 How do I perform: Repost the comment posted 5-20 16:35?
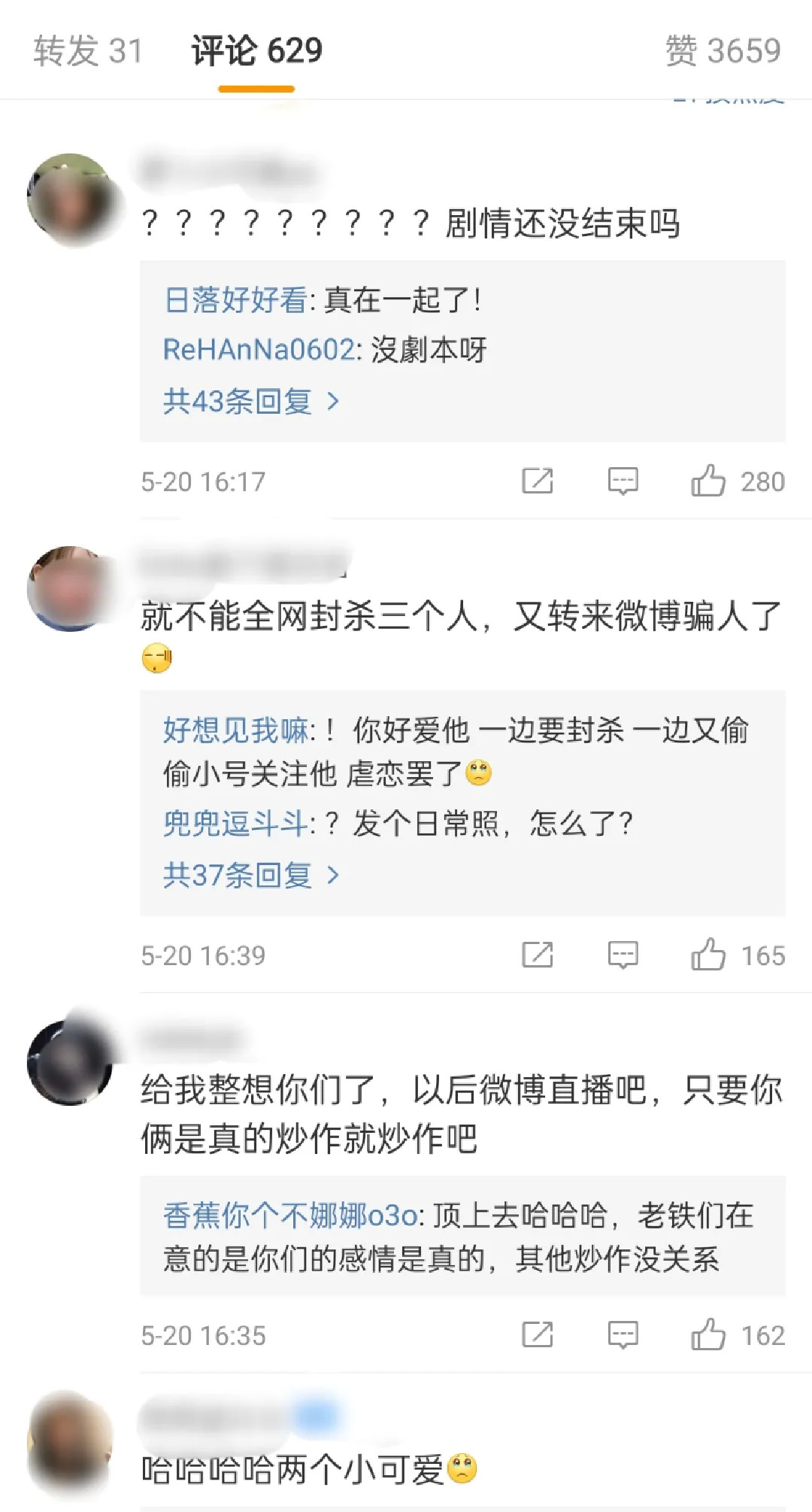538,1335
